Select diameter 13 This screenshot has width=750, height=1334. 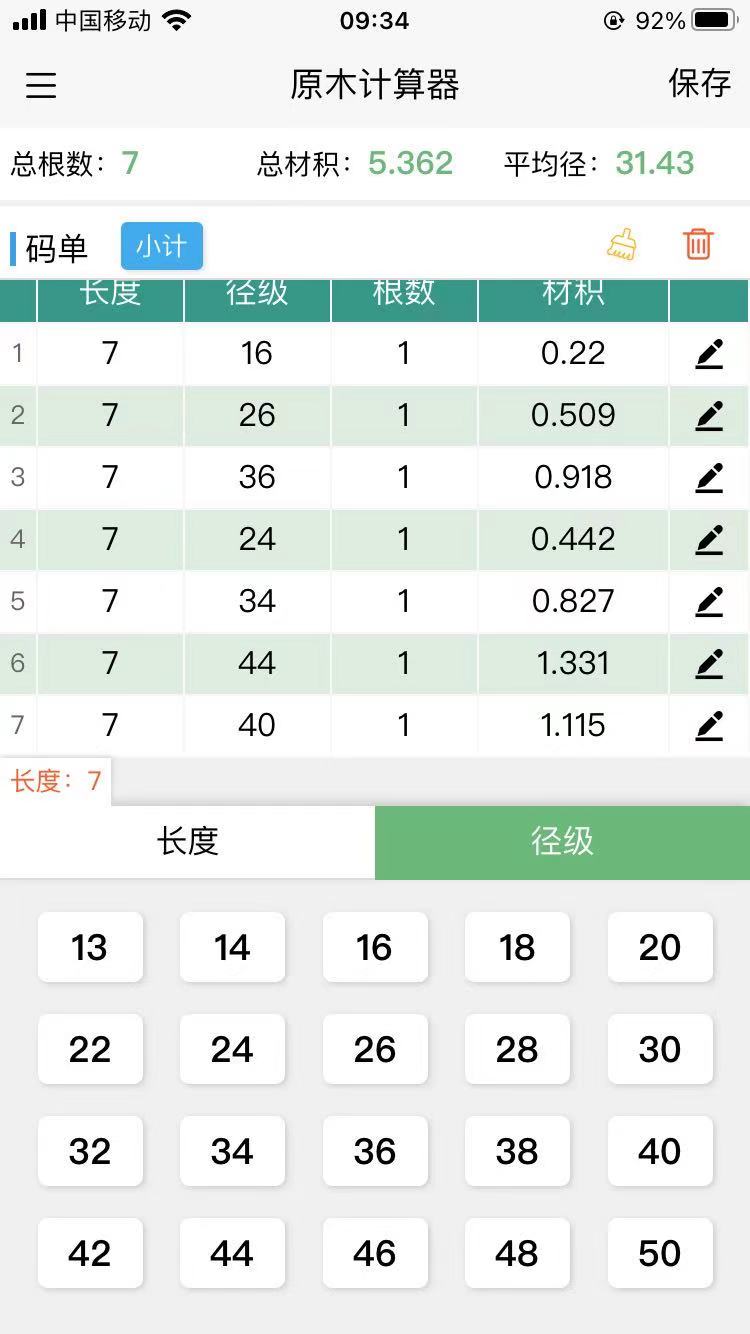coord(90,947)
